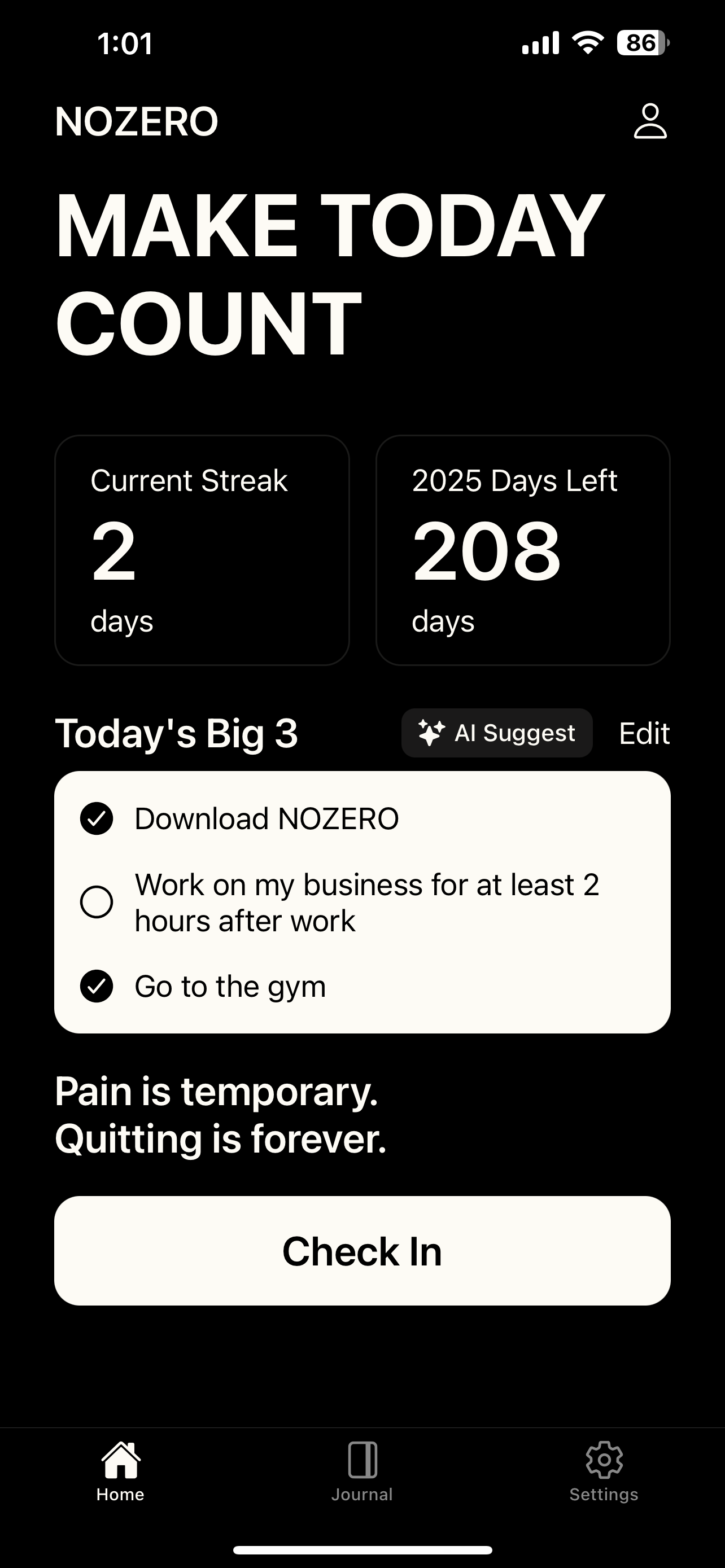Uncheck the Download NOZERO task
The height and width of the screenshot is (1568, 725).
[x=97, y=818]
